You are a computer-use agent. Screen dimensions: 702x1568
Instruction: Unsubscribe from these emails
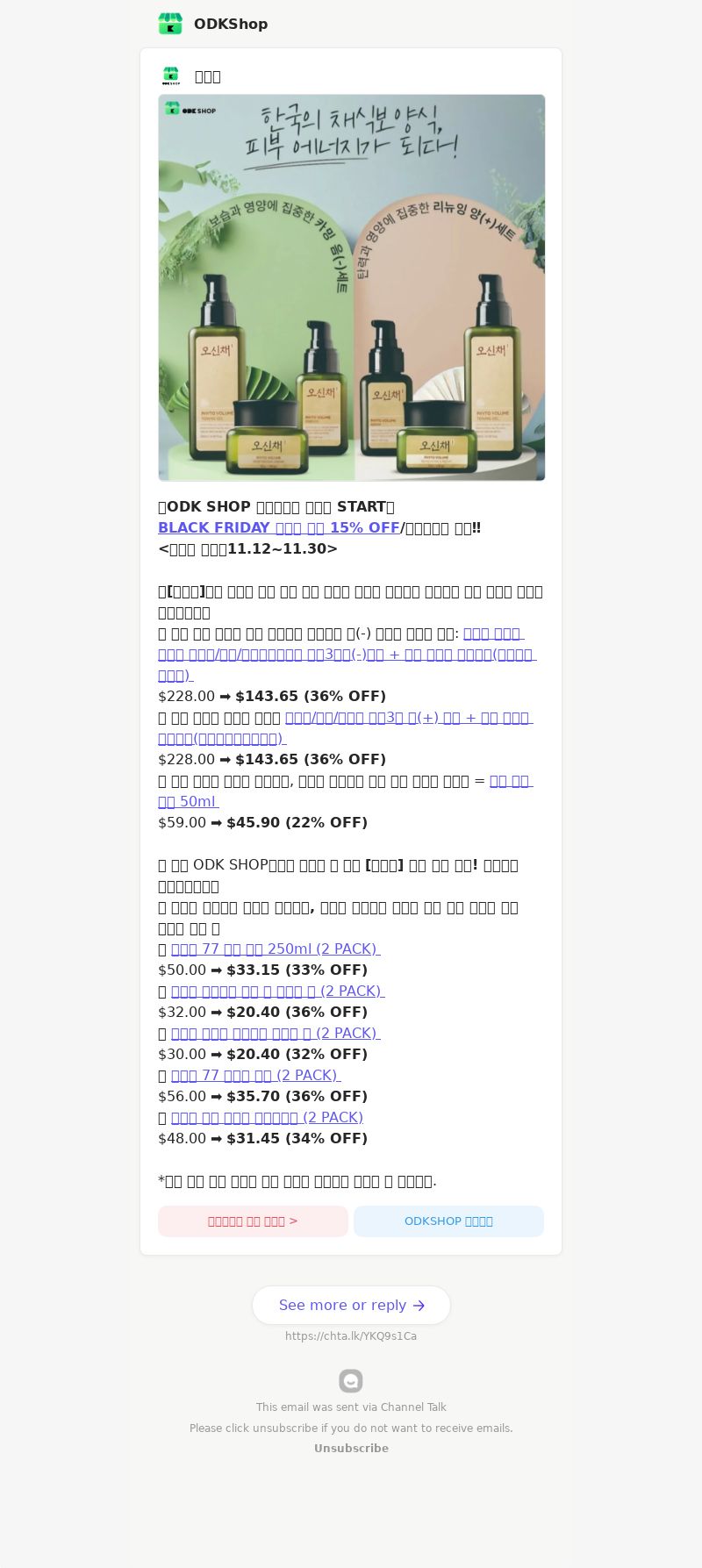(x=351, y=1449)
